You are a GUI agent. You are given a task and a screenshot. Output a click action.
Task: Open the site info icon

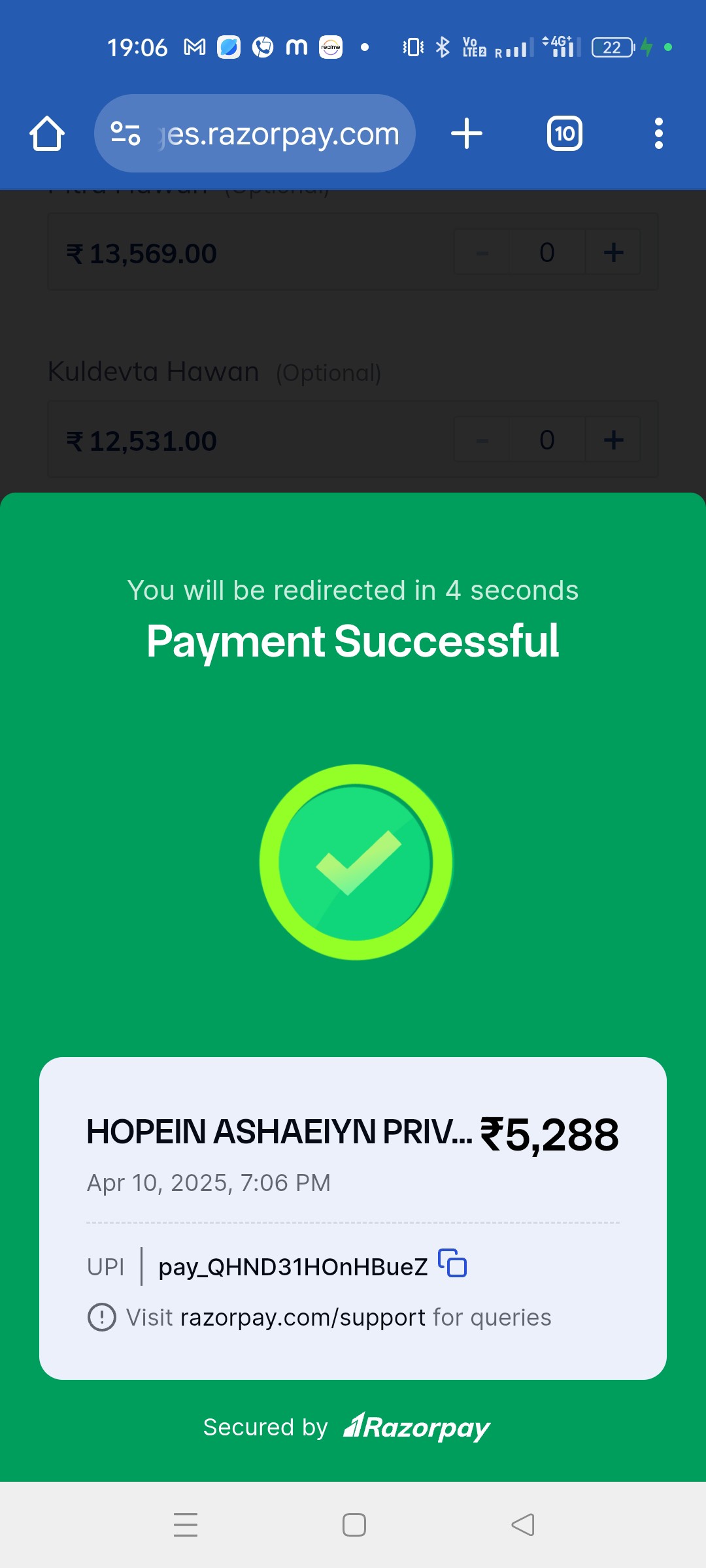(x=126, y=134)
